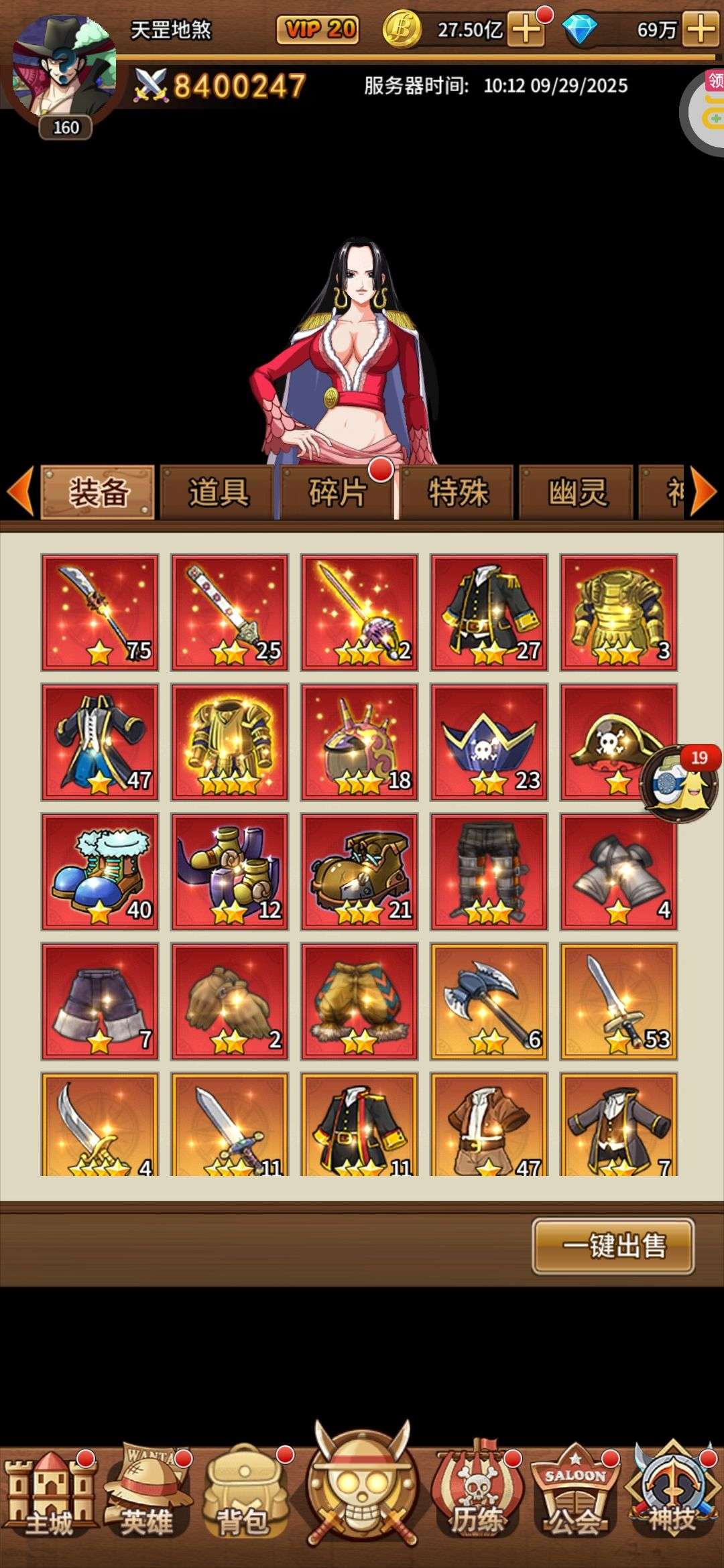The height and width of the screenshot is (1568, 724).
Task: Add more diamonds with plus button
Action: pyautogui.click(x=701, y=29)
